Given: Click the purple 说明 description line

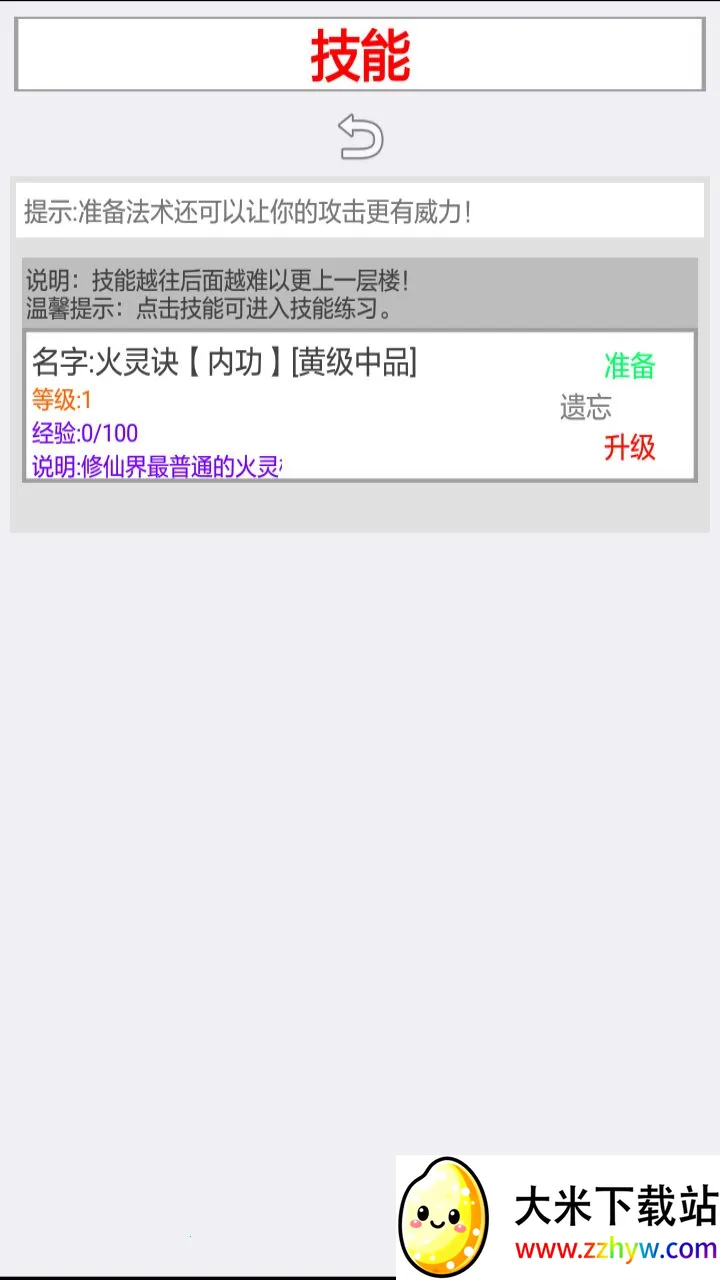Looking at the screenshot, I should pyautogui.click(x=150, y=468).
